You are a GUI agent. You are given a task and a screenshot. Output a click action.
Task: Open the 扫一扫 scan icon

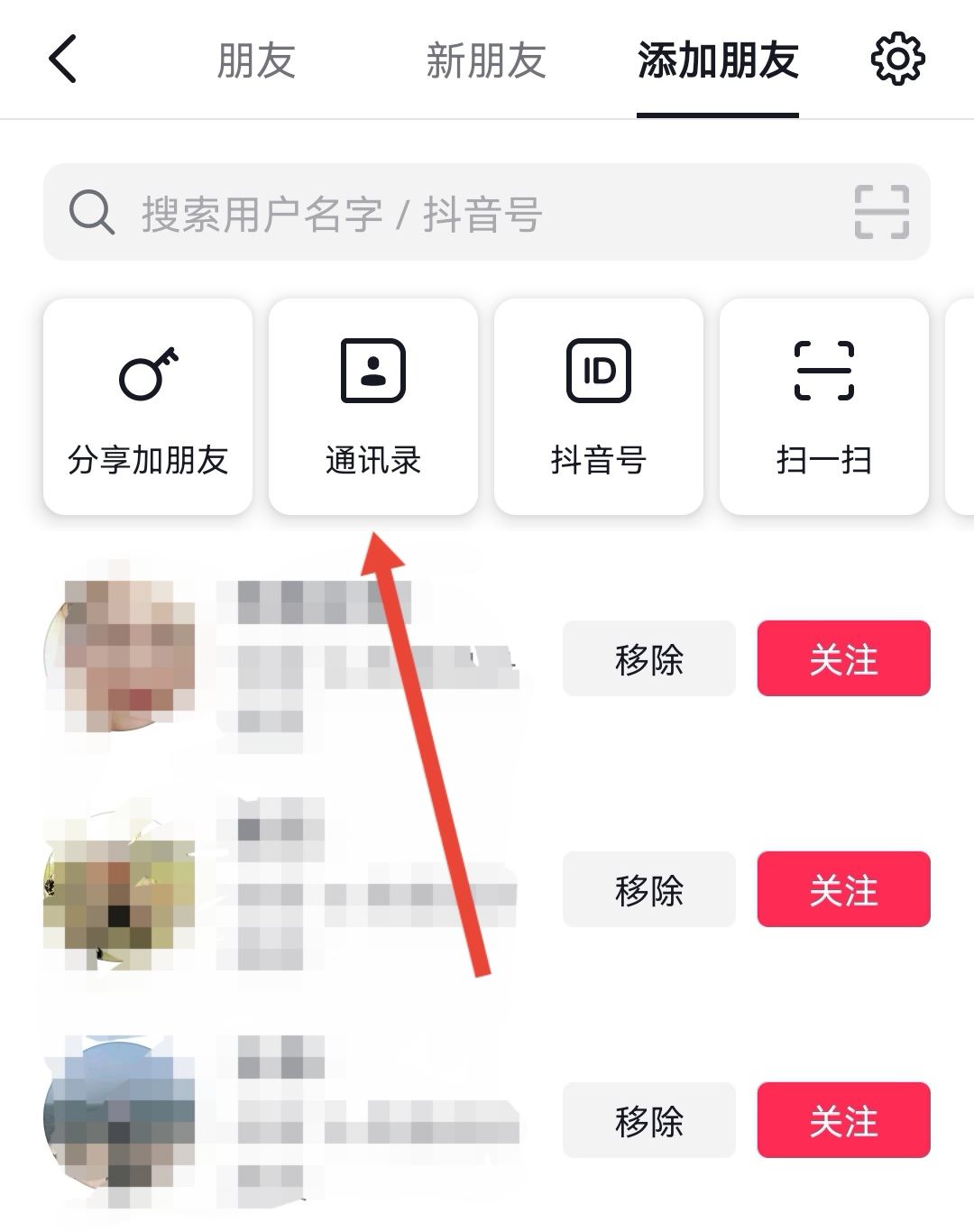coord(825,369)
